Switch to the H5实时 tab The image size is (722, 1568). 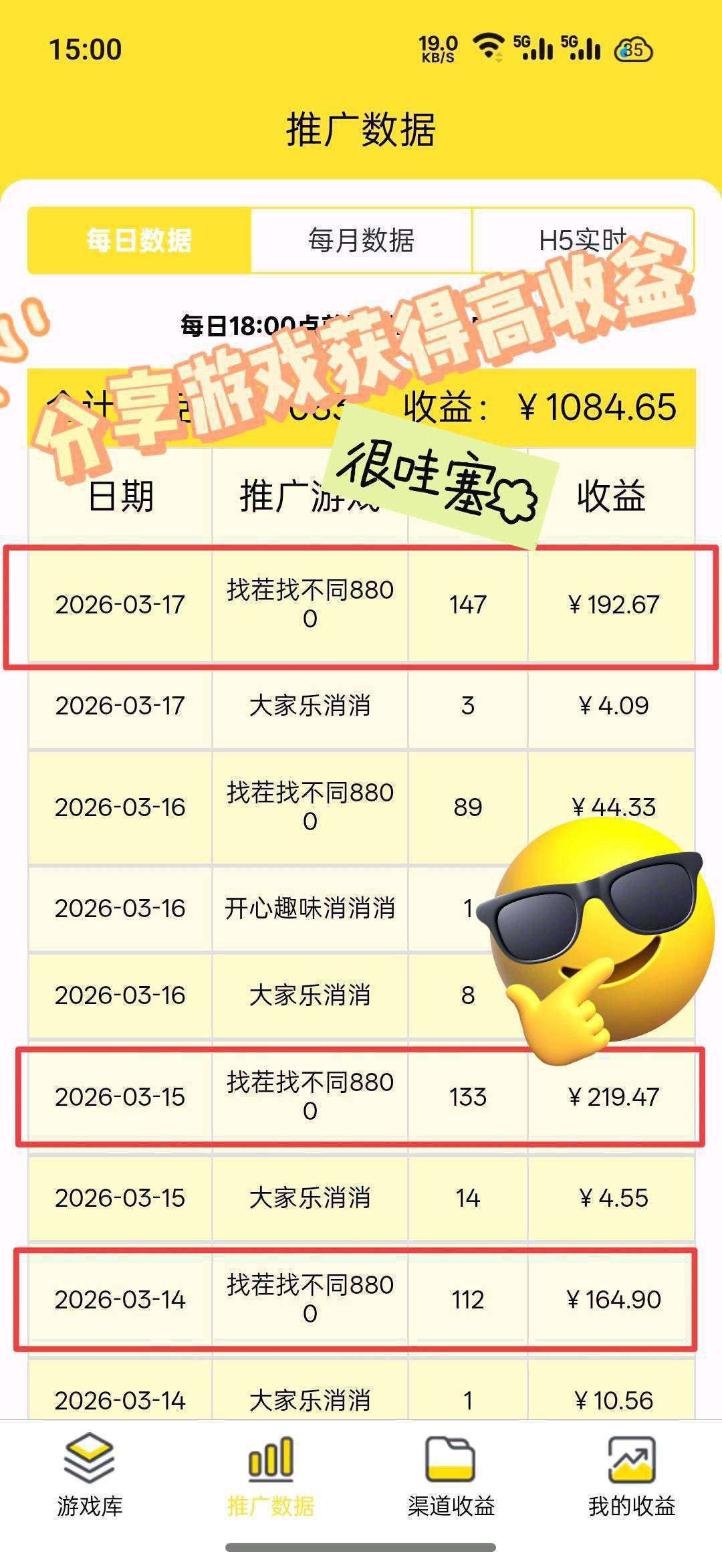tap(582, 239)
